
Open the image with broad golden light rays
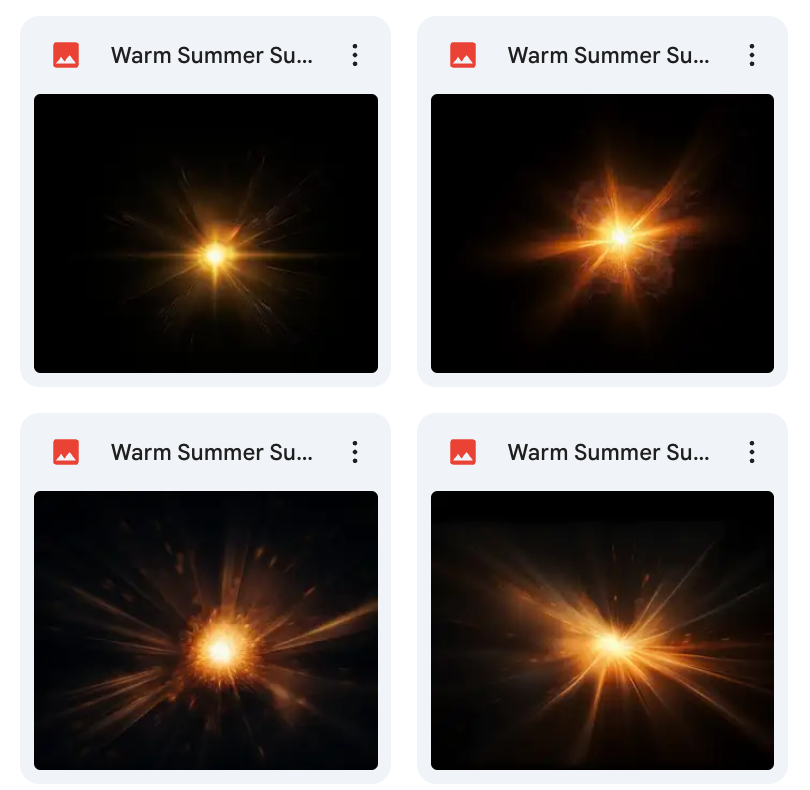point(602,630)
